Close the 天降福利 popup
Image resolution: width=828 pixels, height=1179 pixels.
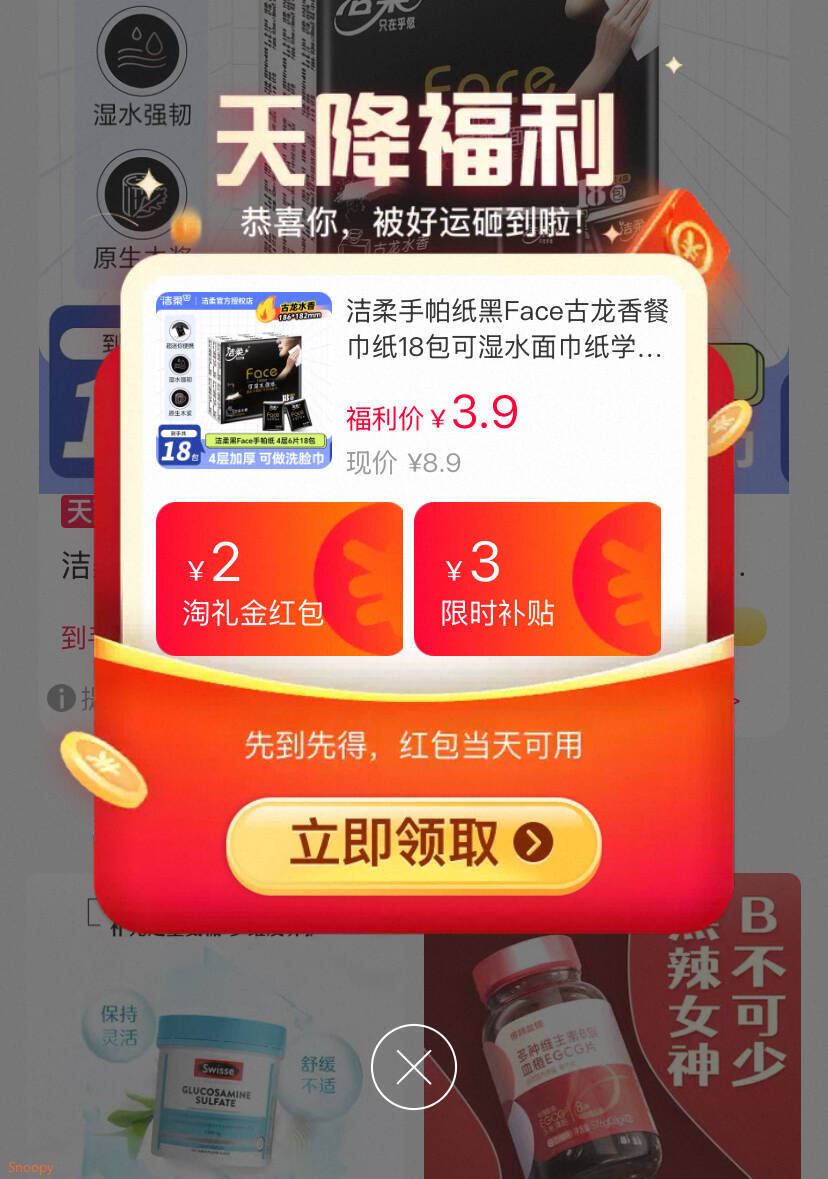tap(413, 1067)
